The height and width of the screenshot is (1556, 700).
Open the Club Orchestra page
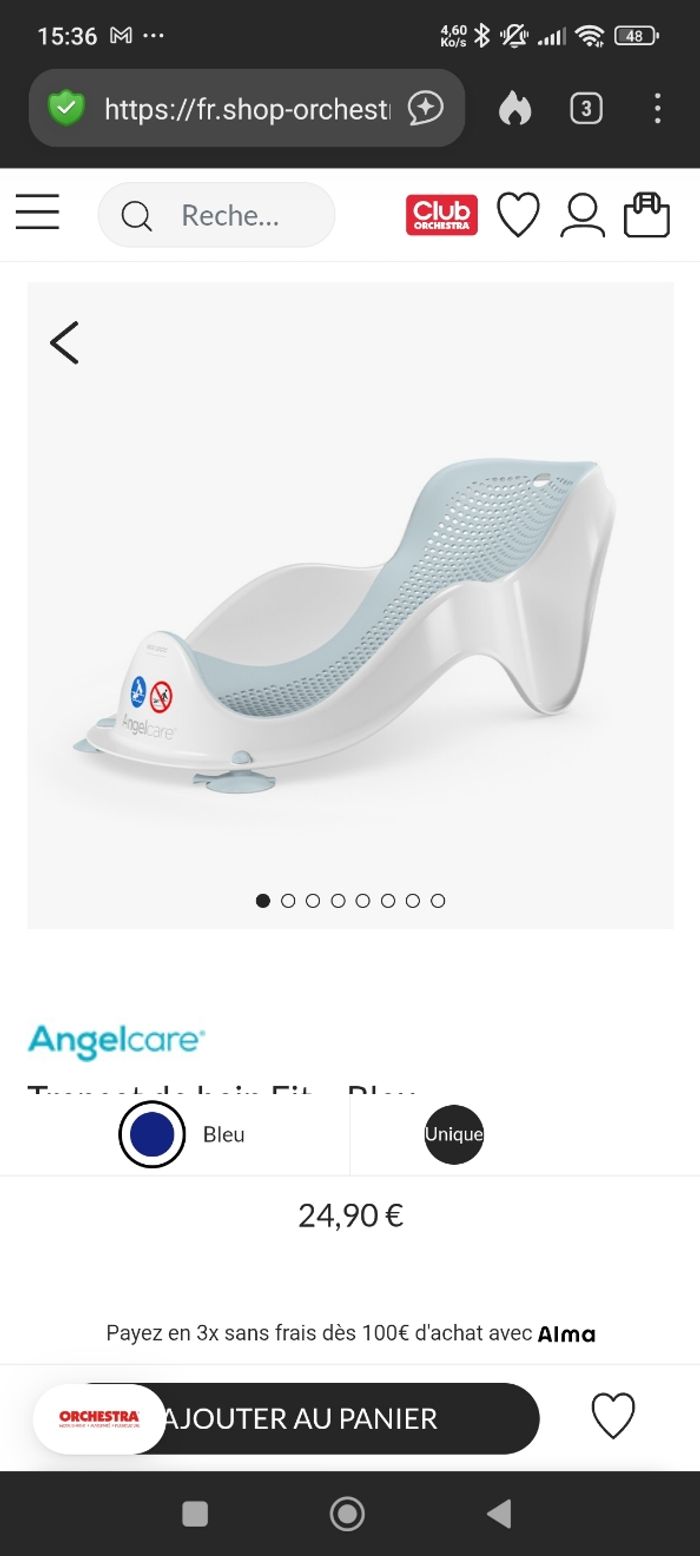[441, 215]
